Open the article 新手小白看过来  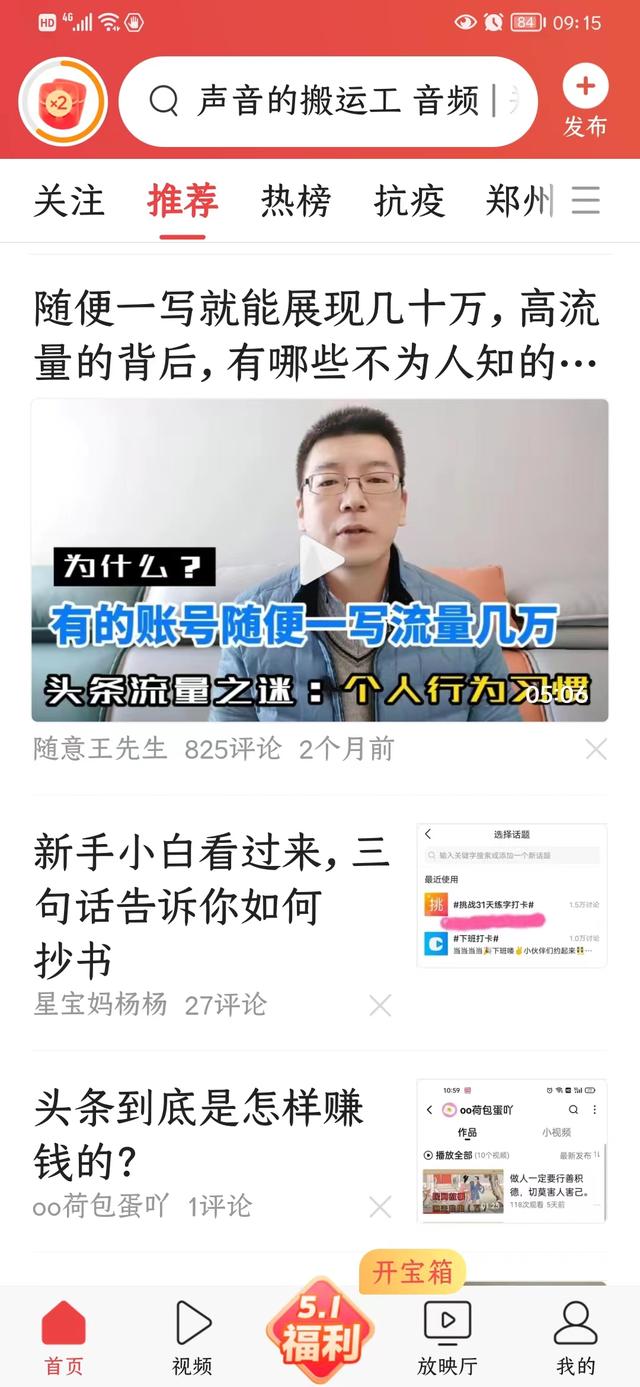click(210, 906)
